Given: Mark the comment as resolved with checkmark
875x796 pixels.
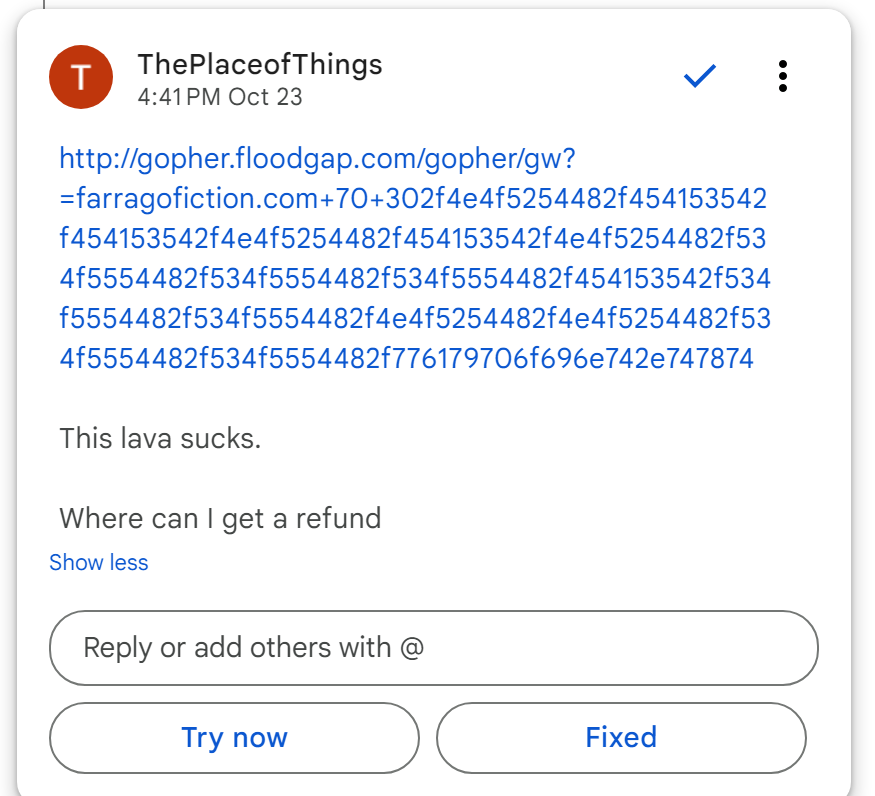Looking at the screenshot, I should (x=700, y=76).
